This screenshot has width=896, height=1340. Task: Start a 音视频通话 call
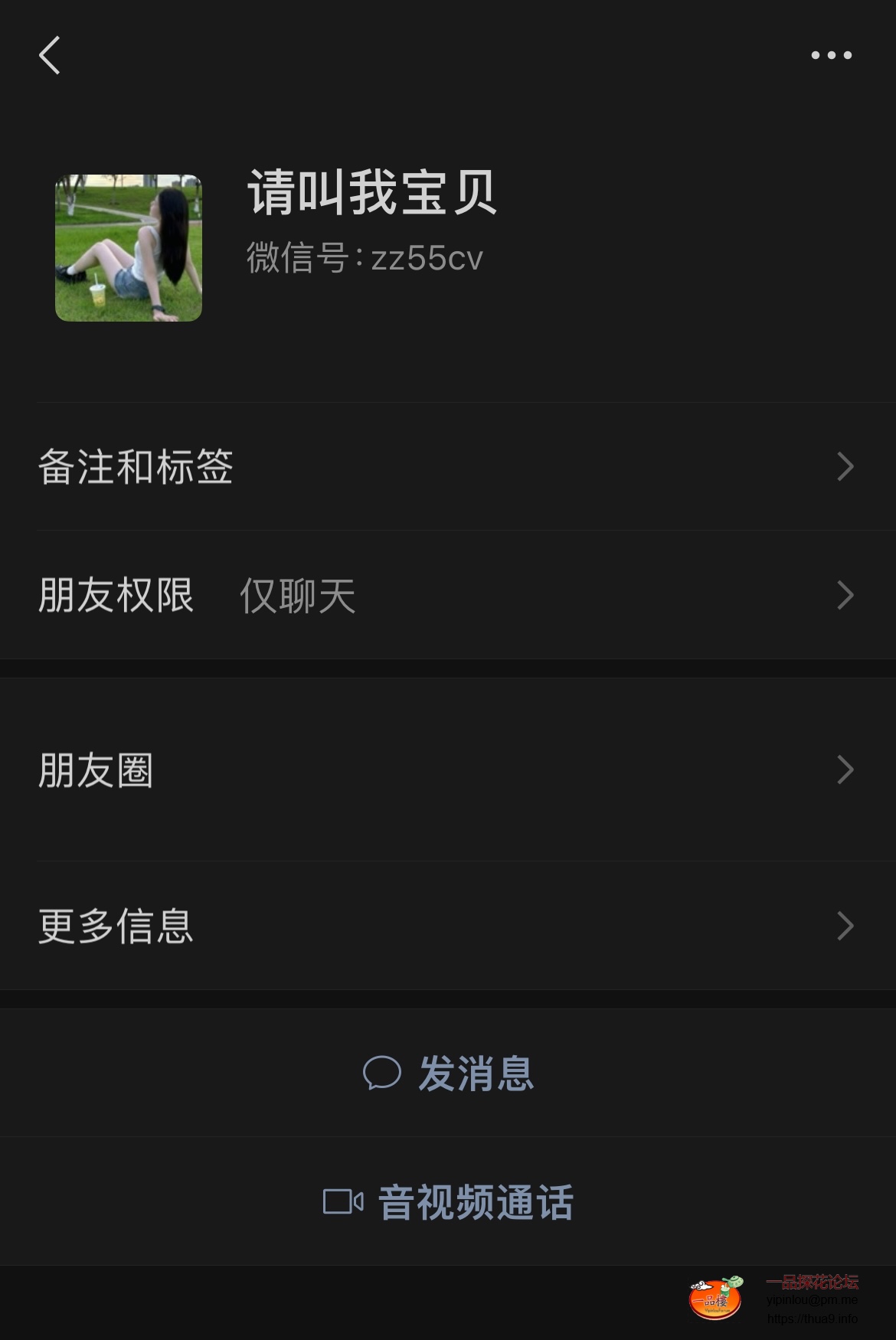473,1202
